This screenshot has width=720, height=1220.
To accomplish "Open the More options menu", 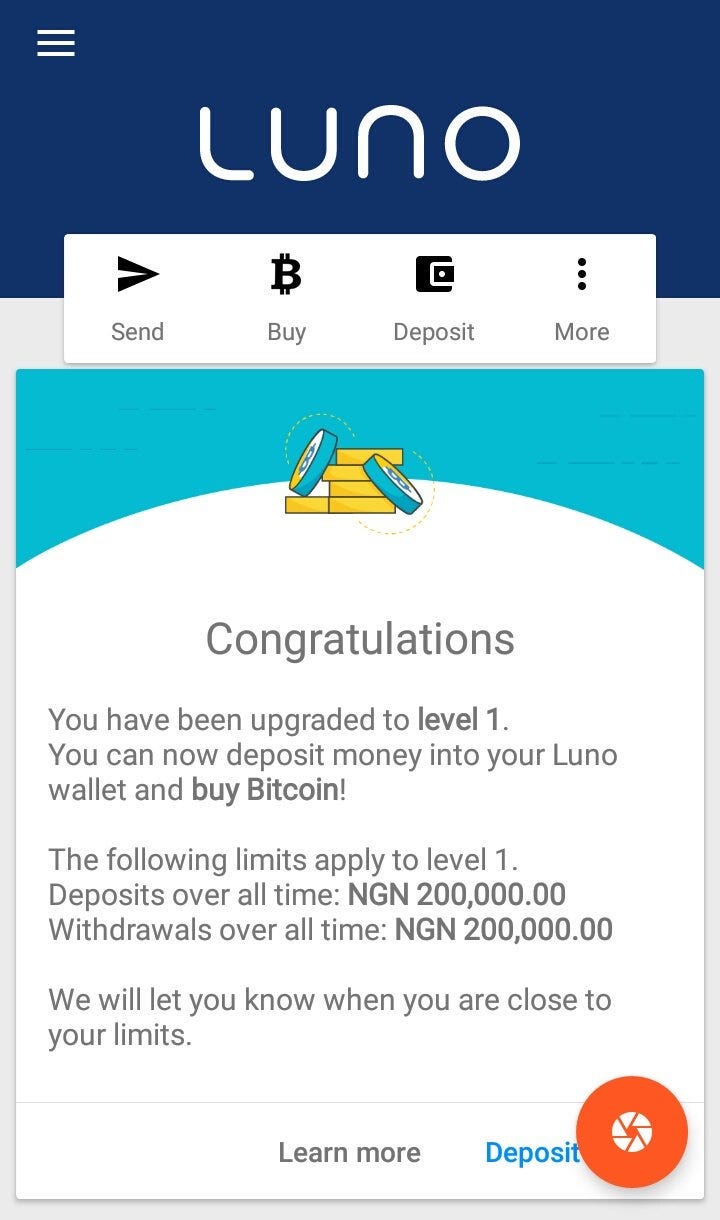I will click(x=581, y=298).
